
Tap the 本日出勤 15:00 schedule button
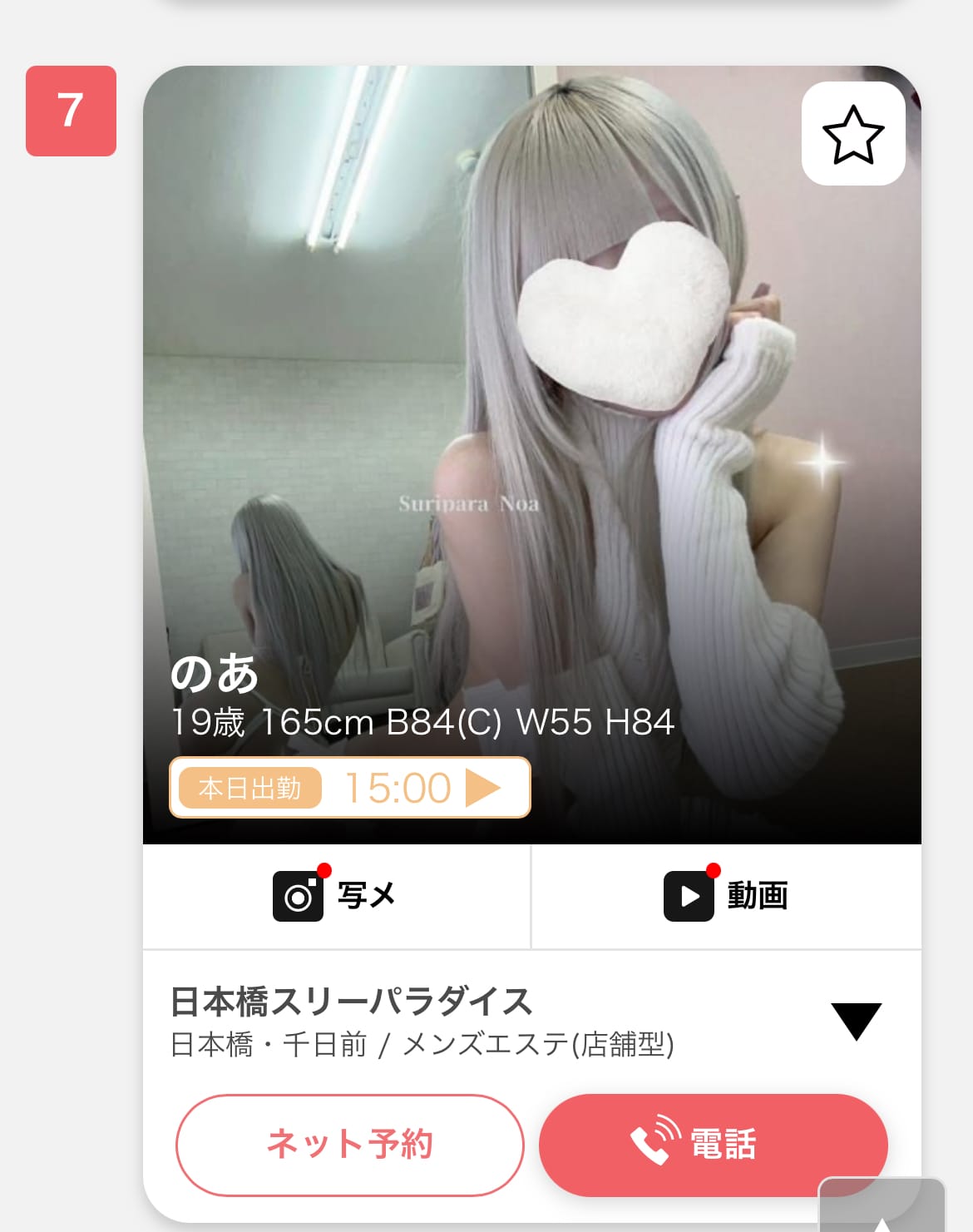349,787
